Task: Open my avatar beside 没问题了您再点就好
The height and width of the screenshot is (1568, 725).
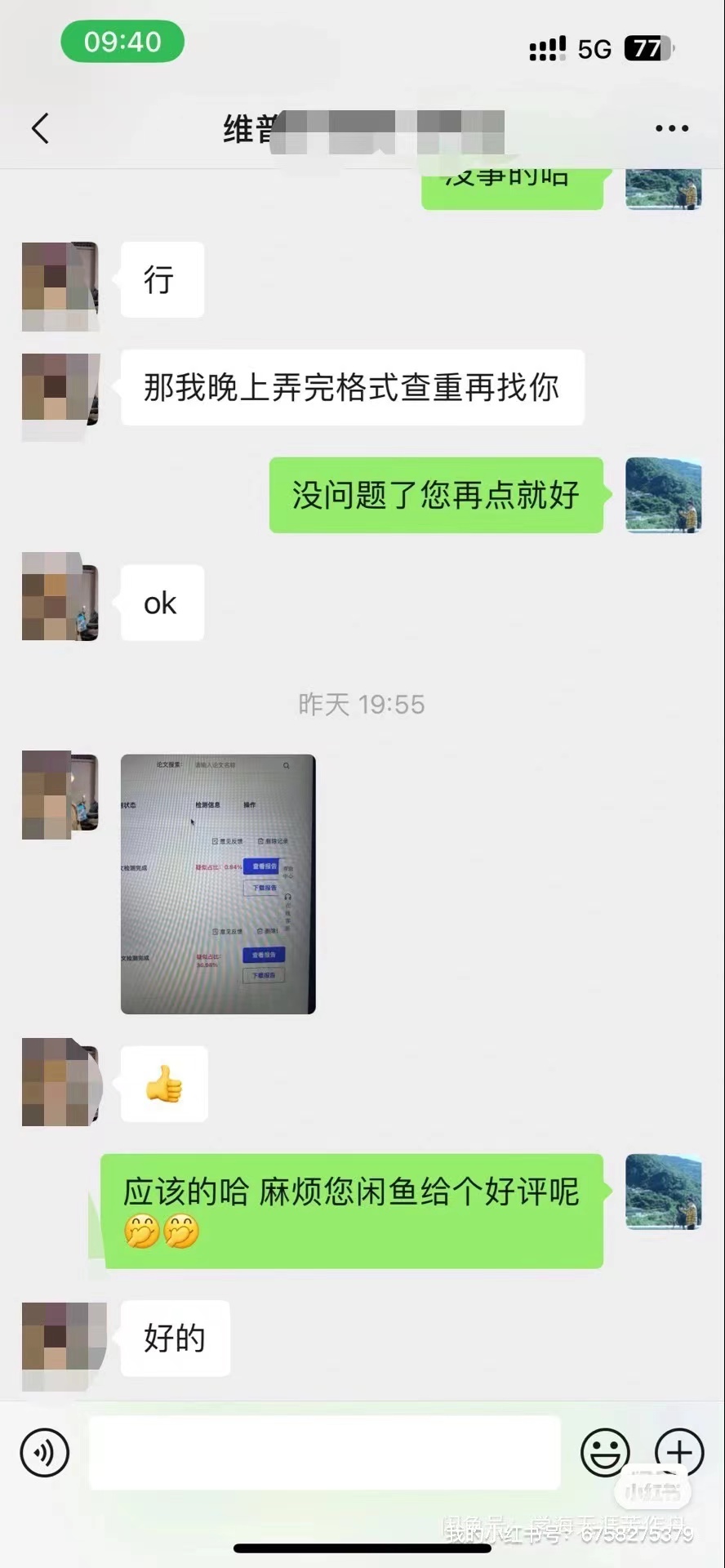Action: [663, 495]
